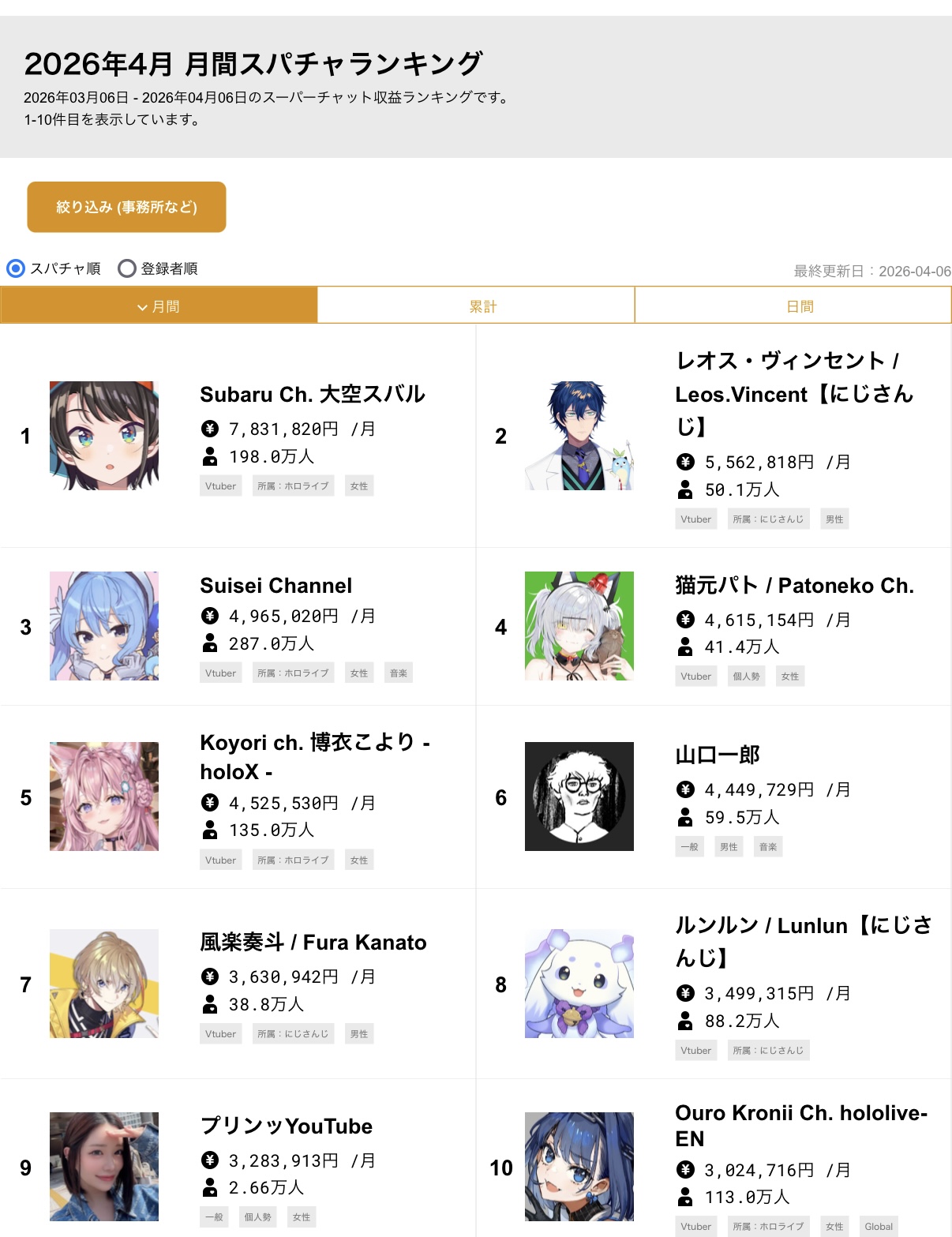Tap the Global tag under Ouro Kronii
The image size is (952, 1237).
(879, 1227)
